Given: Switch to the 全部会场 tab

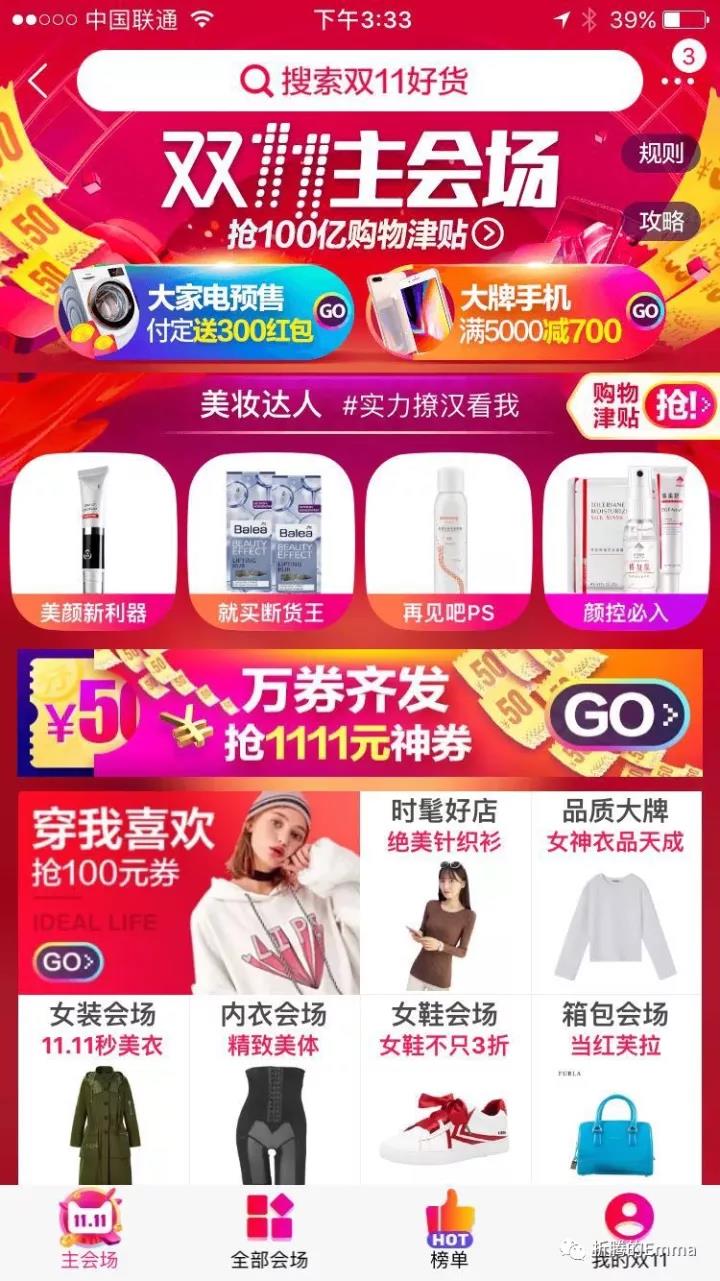Looking at the screenshot, I should pos(269,1232).
